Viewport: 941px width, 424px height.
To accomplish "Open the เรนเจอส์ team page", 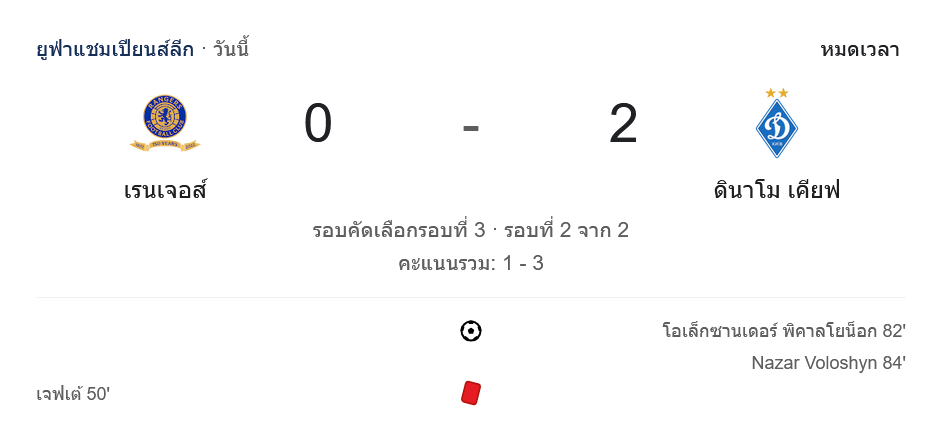I will pyautogui.click(x=165, y=189).
